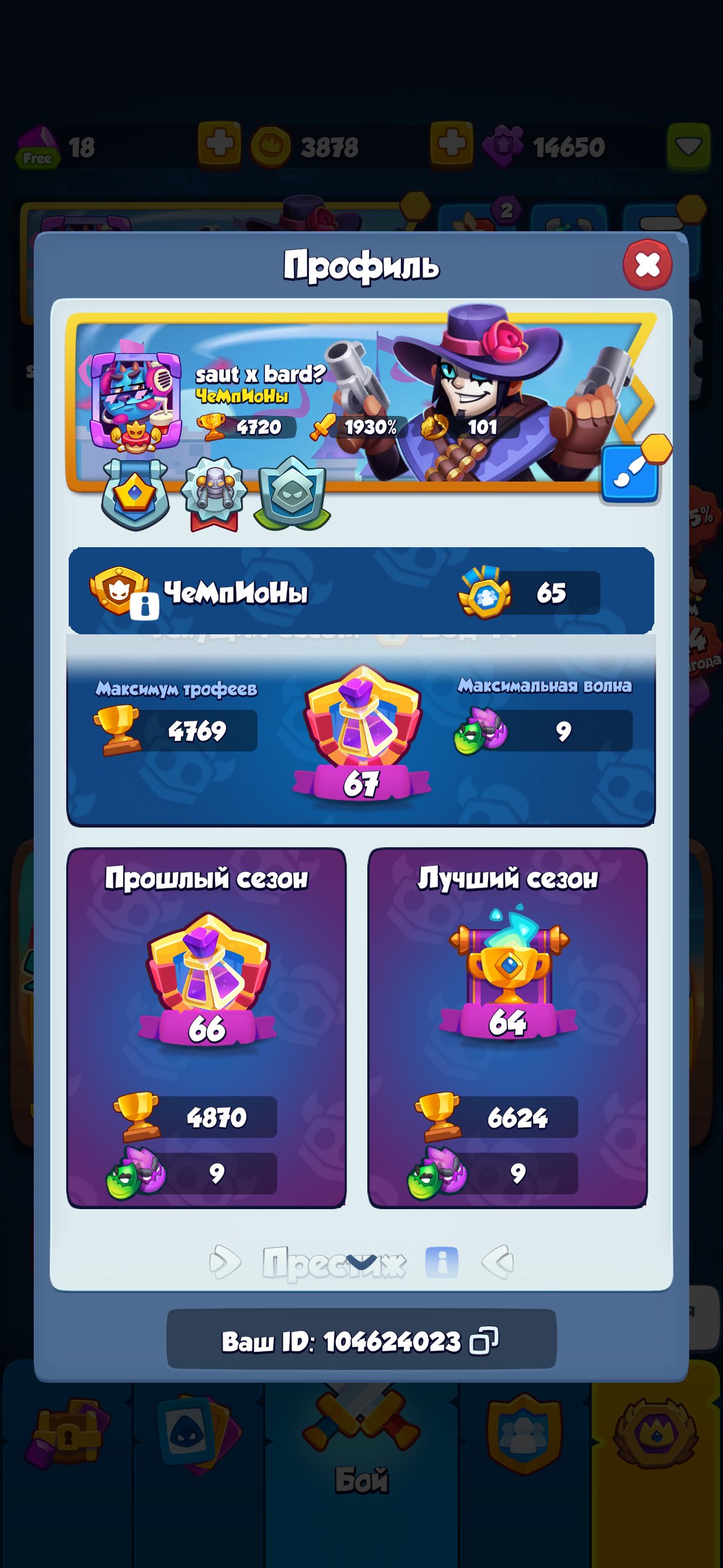This screenshot has width=723, height=1568.
Task: Expand the section with the down chevron
Action: click(x=361, y=1261)
